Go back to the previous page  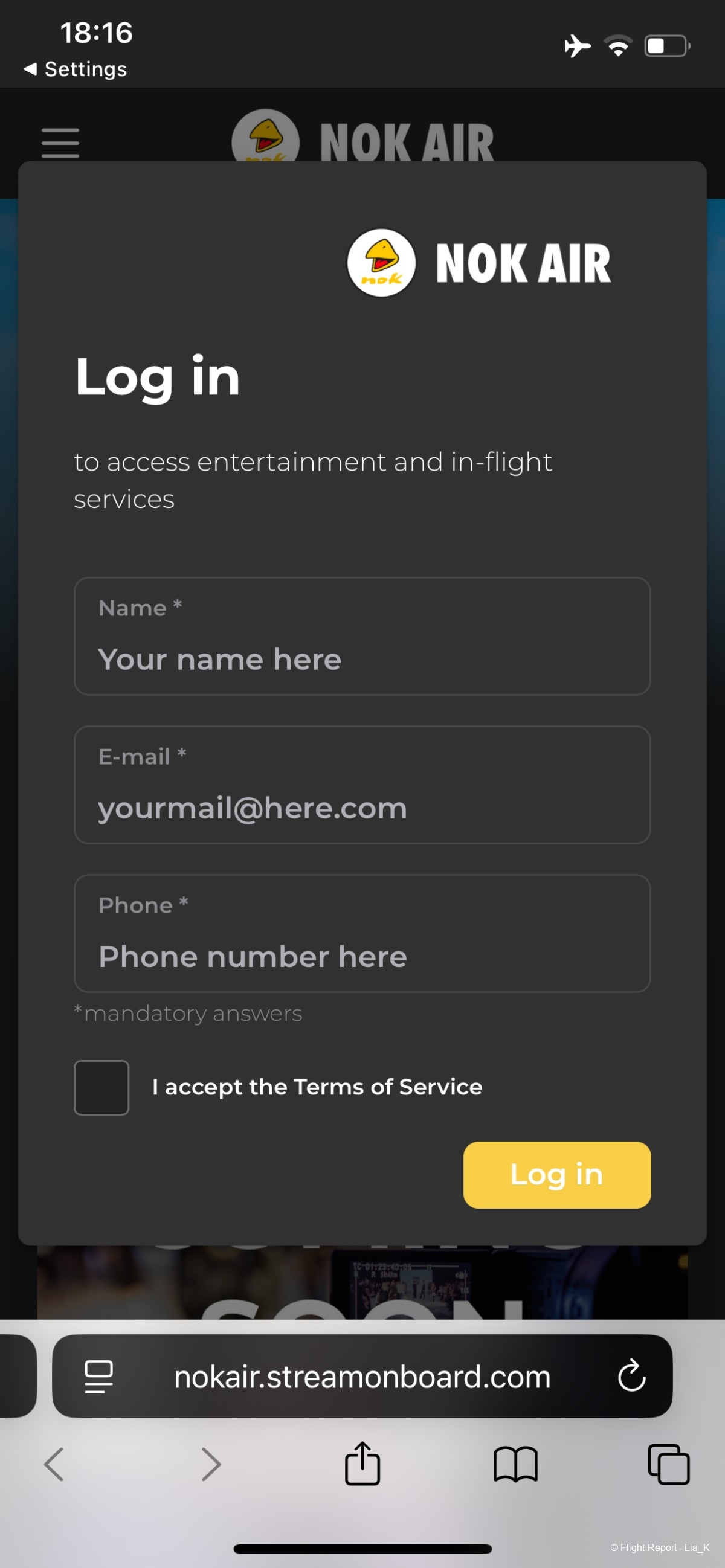click(55, 1464)
